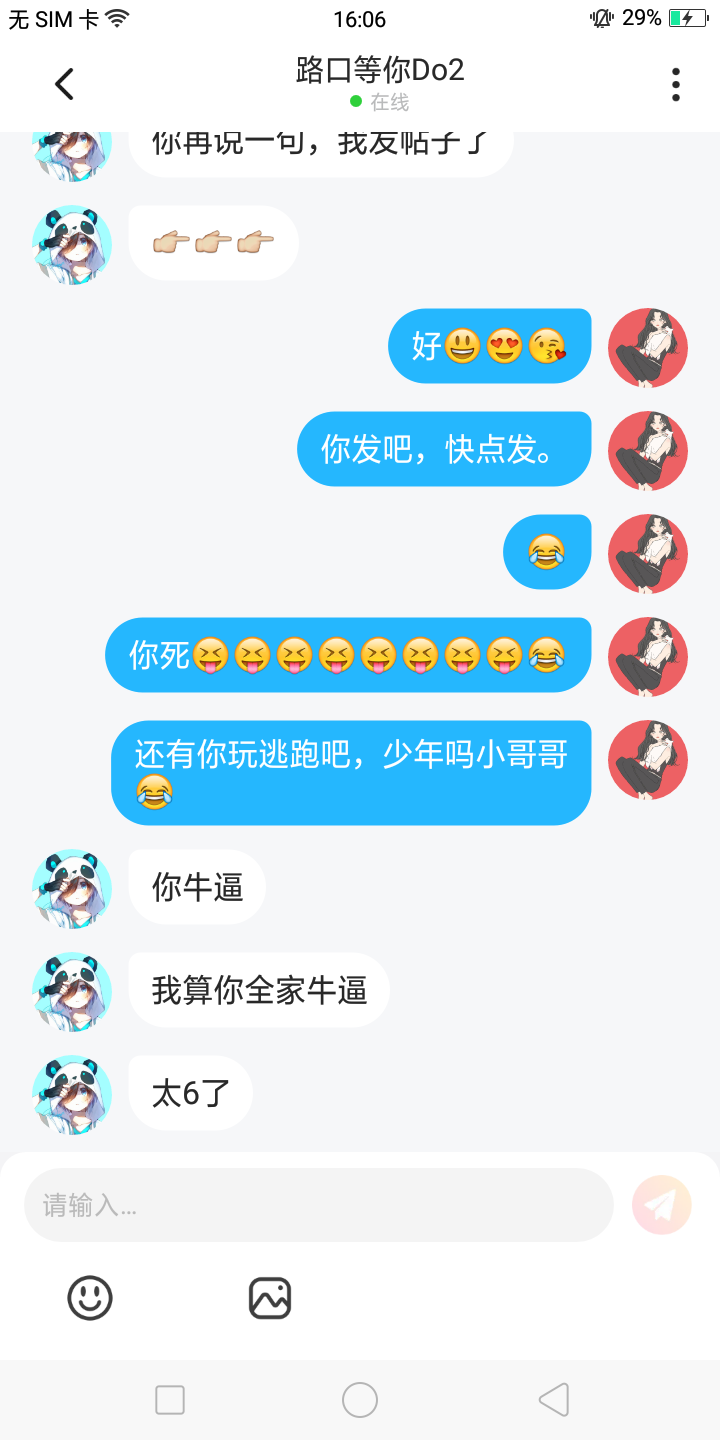The image size is (720, 1440).
Task: Attach an image with the picture icon
Action: tap(270, 1298)
